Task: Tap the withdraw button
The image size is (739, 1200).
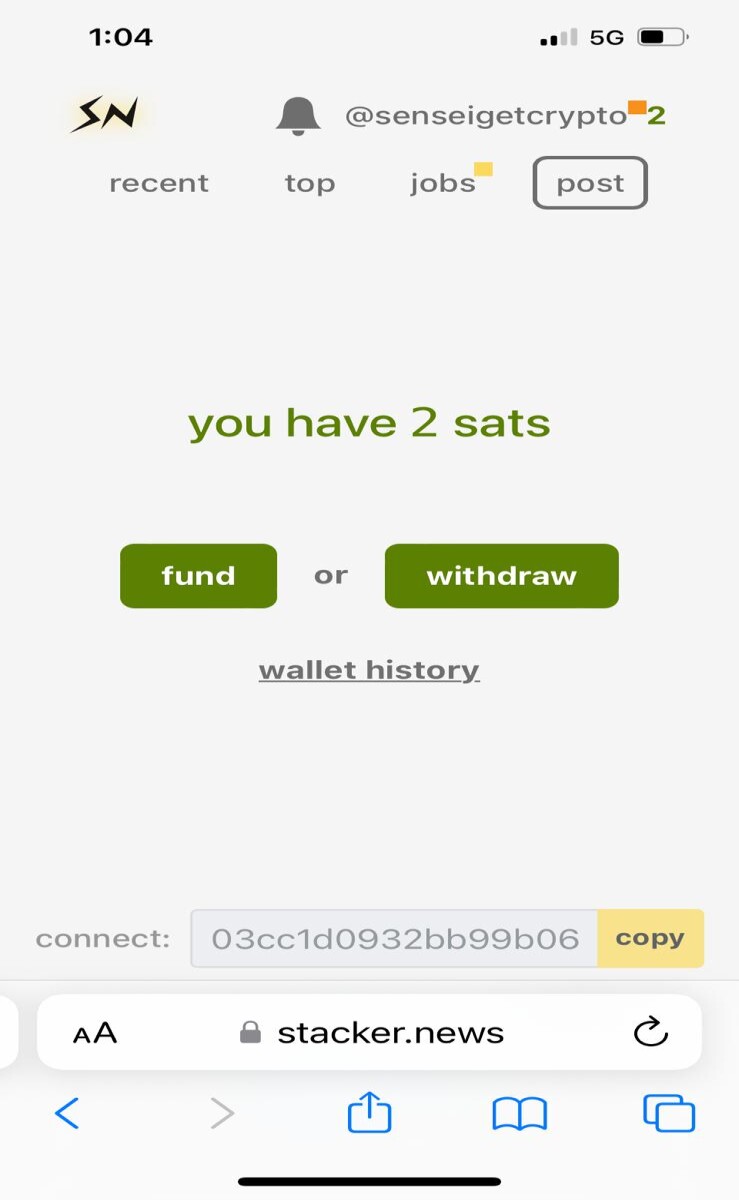Action: tap(501, 576)
